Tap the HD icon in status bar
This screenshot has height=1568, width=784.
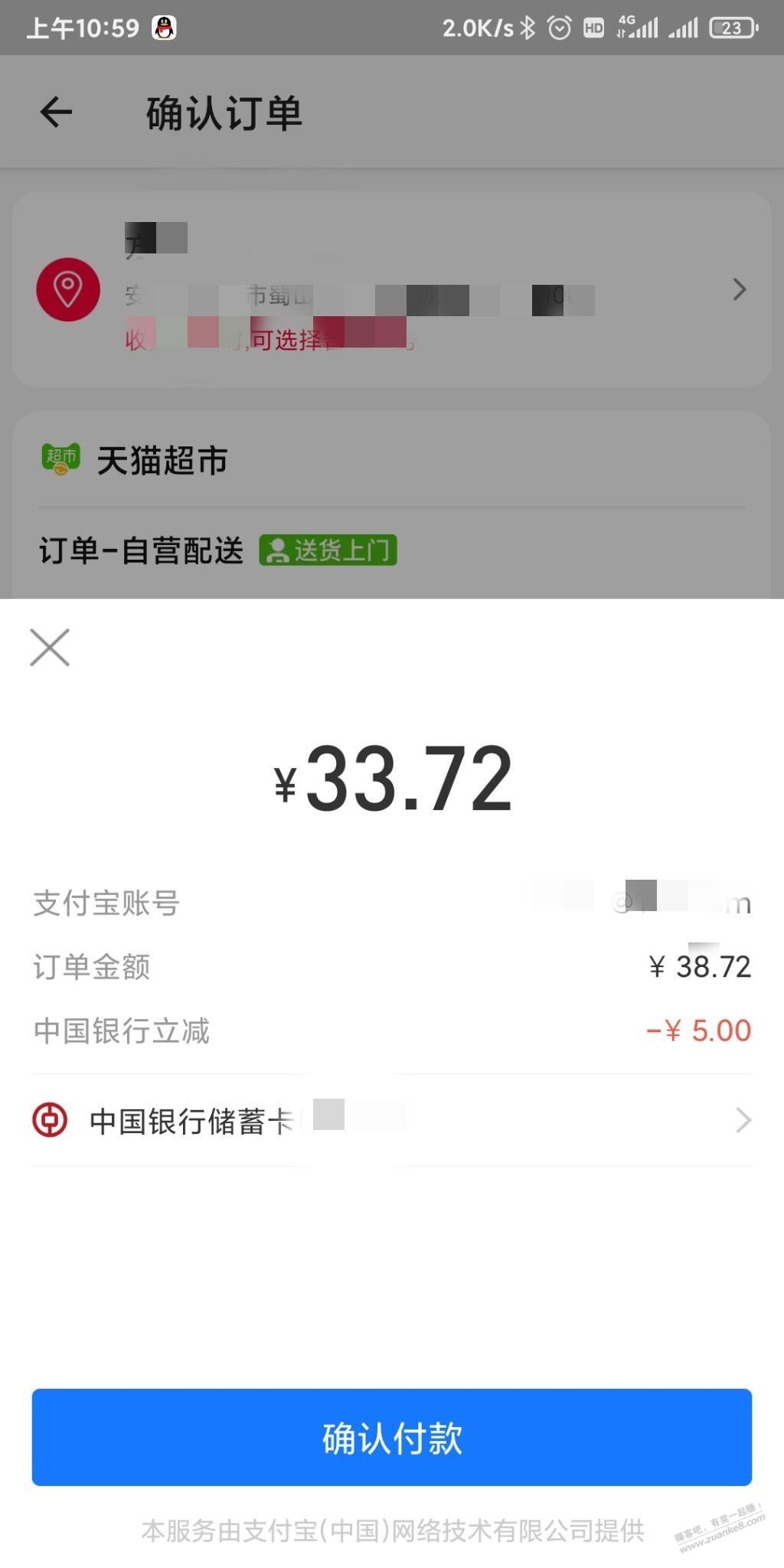click(596, 27)
